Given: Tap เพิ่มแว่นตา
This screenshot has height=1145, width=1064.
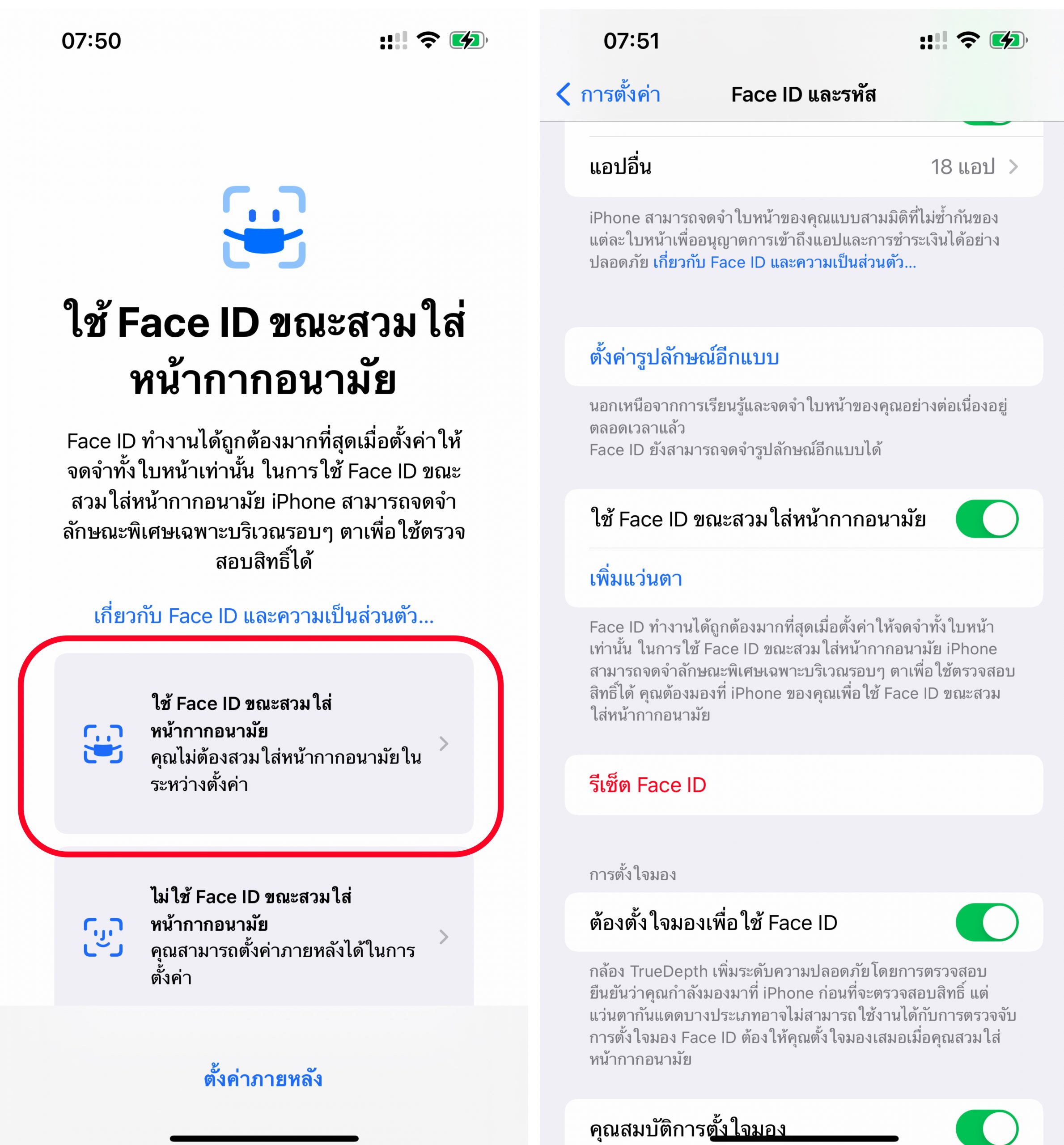Looking at the screenshot, I should pyautogui.click(x=636, y=579).
